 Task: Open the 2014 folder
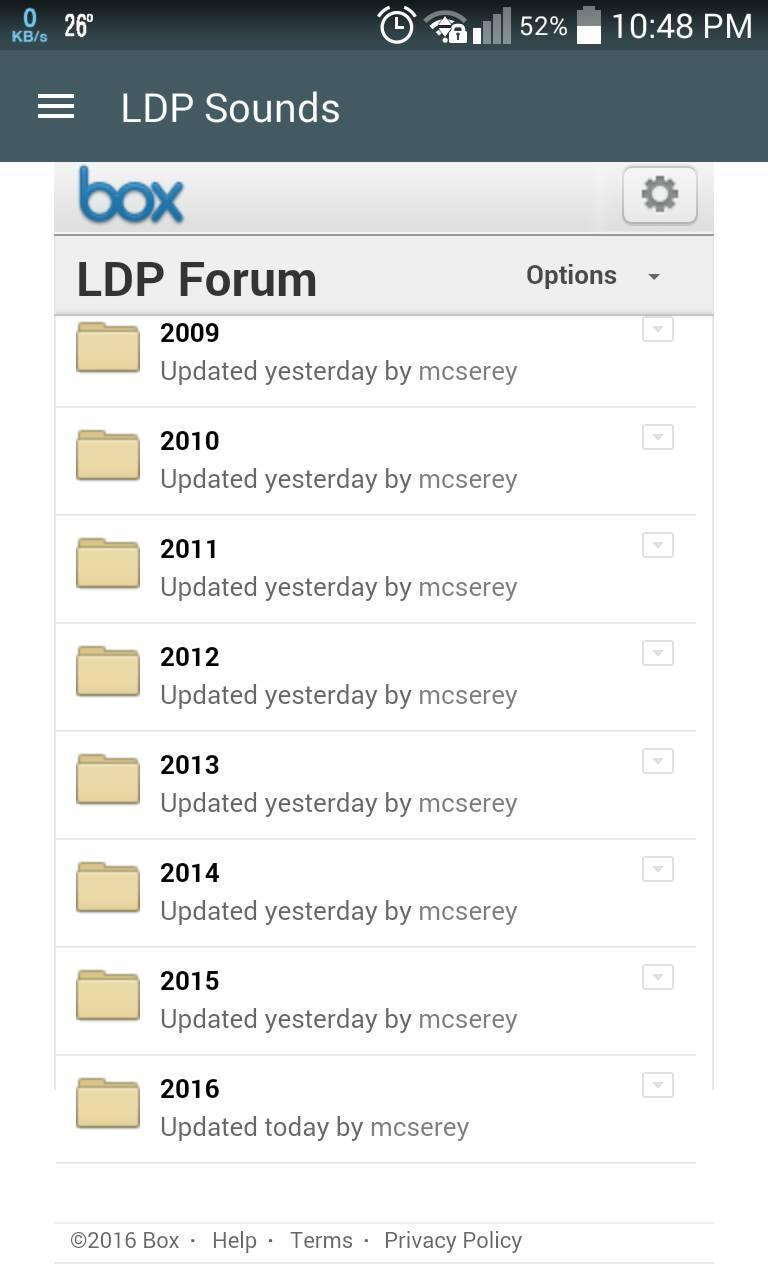pos(189,873)
